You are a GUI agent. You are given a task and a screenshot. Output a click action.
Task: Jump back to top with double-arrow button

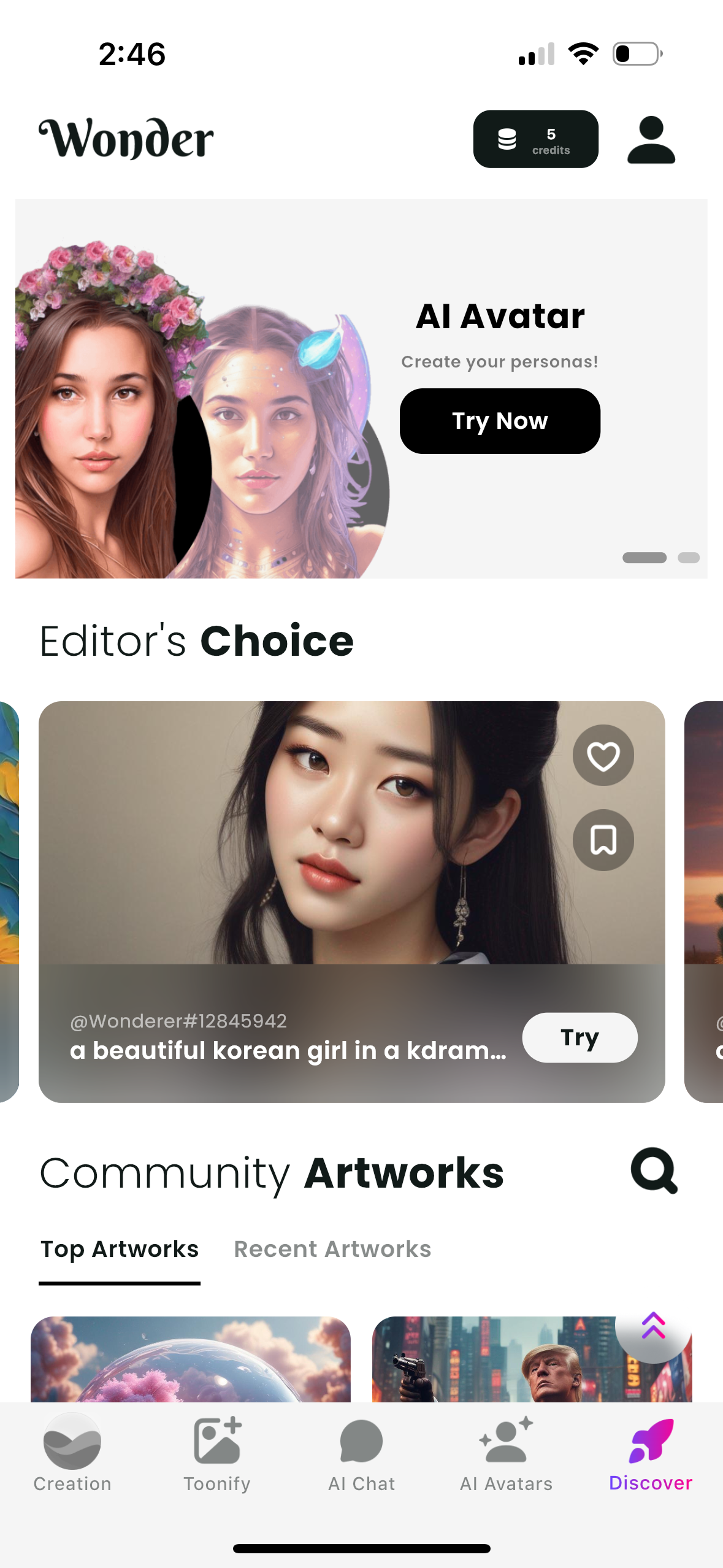(653, 1327)
